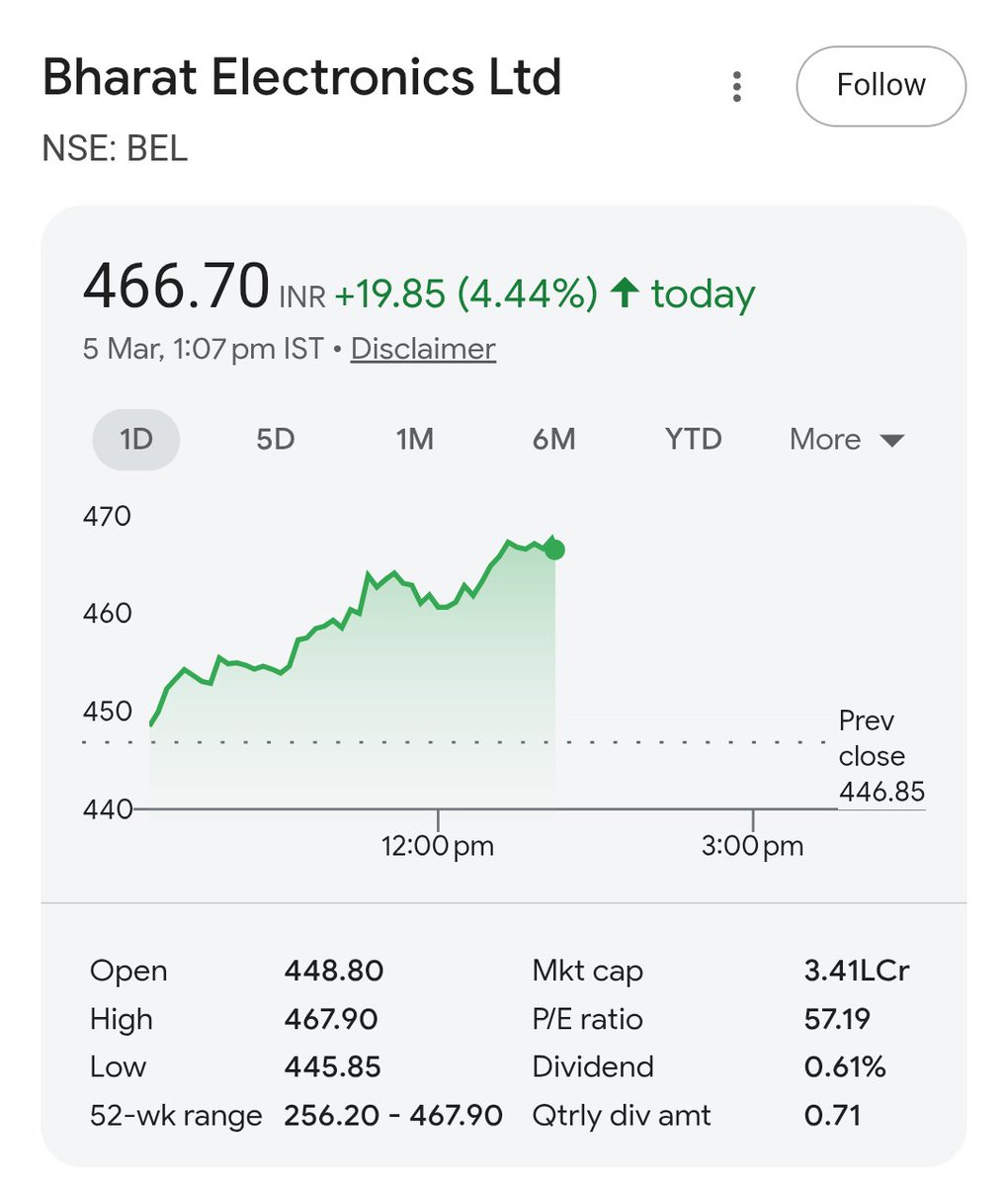Follow Bharat Electronics Ltd stock

881,86
